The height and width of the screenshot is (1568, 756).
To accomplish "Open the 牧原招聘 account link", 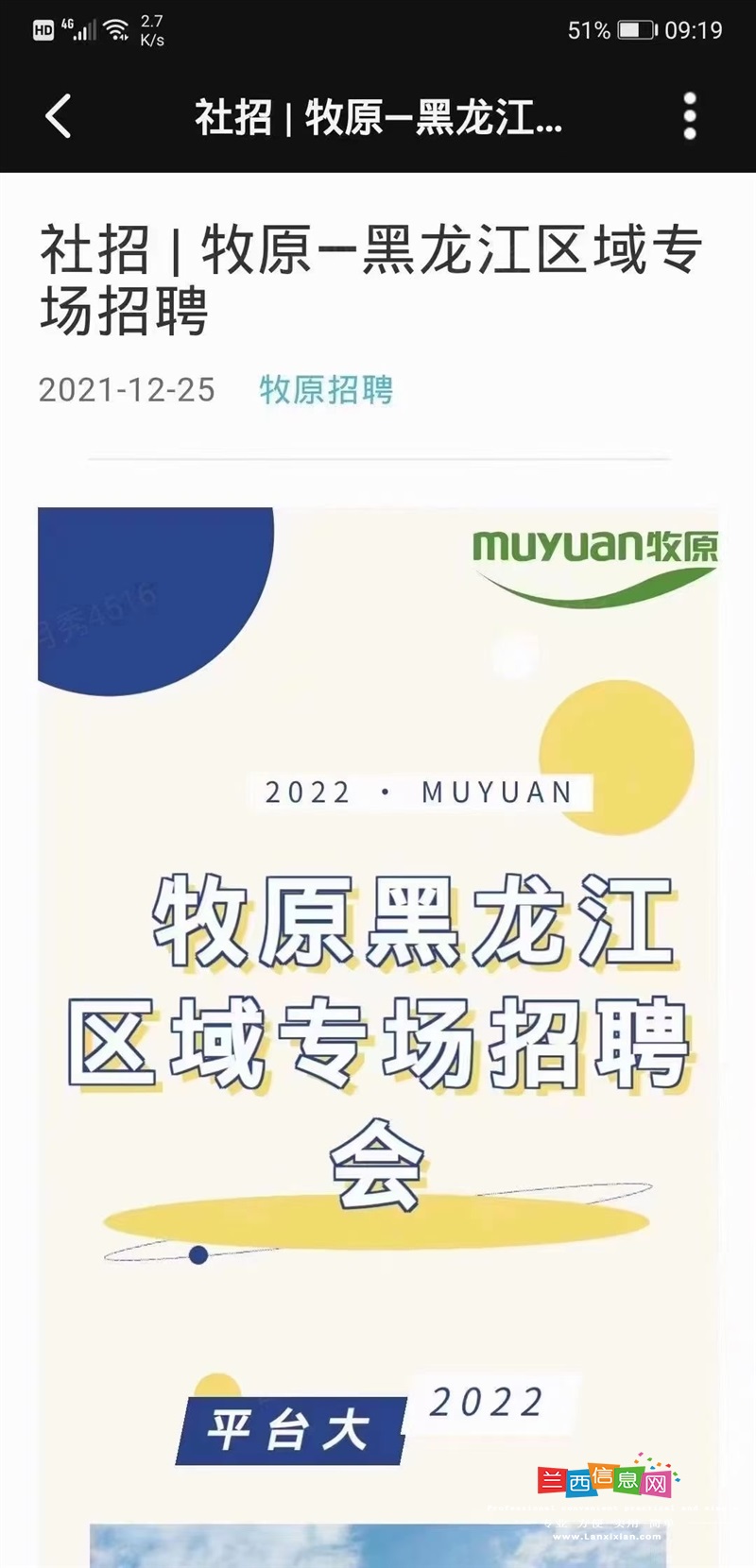I will [326, 390].
